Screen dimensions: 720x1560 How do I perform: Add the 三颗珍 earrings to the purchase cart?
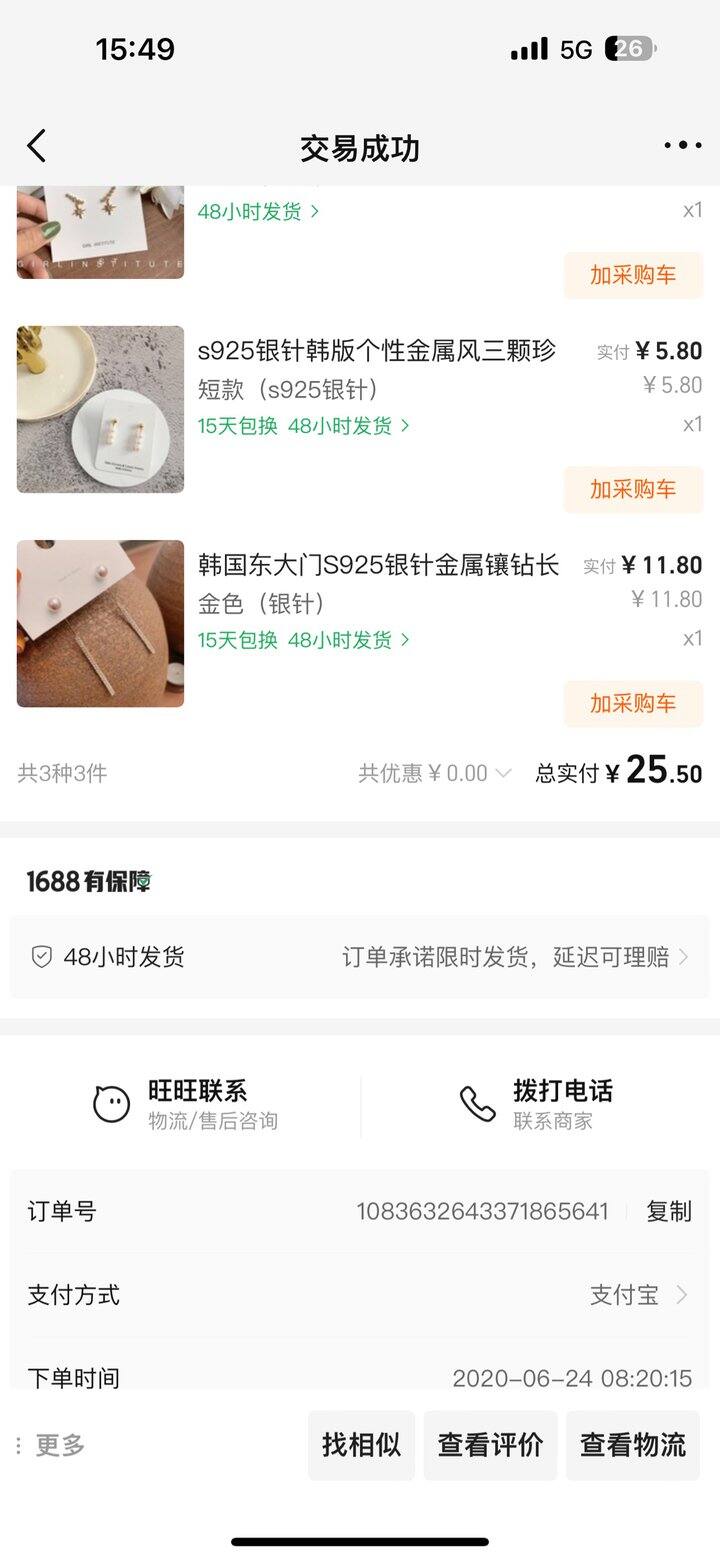tap(633, 489)
